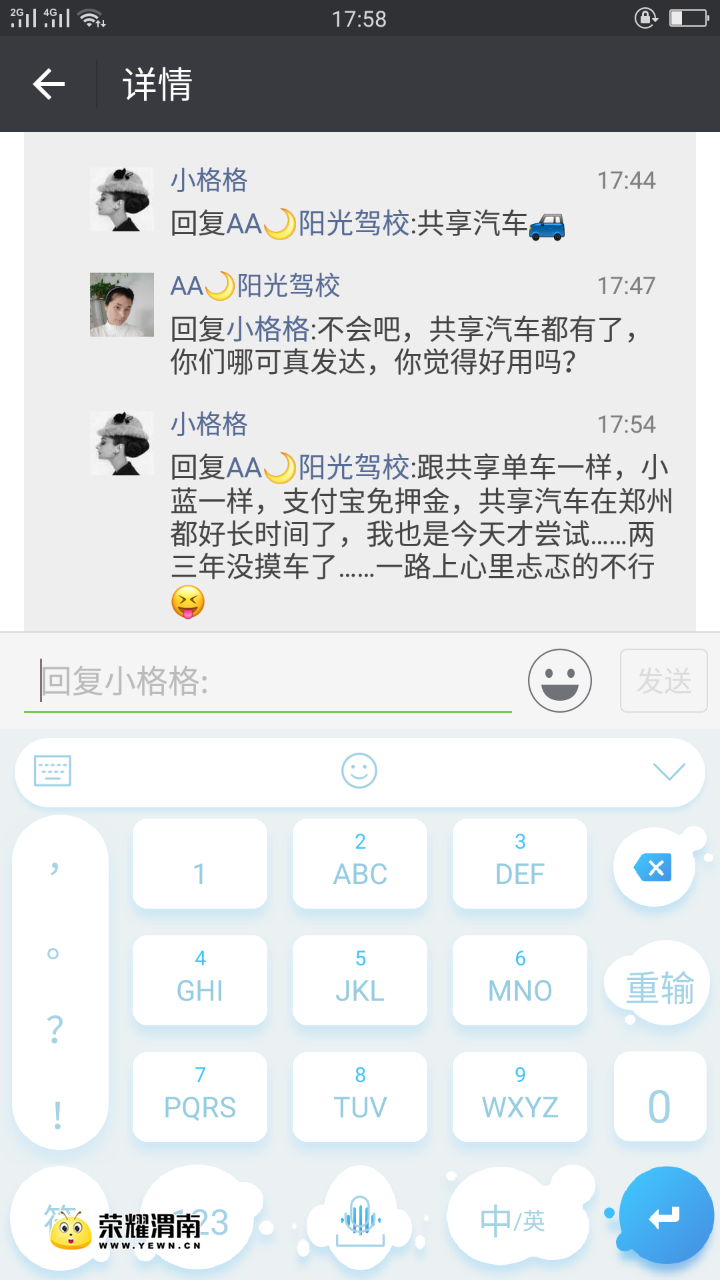Viewport: 720px width, 1280px height.
Task: Switch input language with the 中/英 key
Action: (512, 1220)
